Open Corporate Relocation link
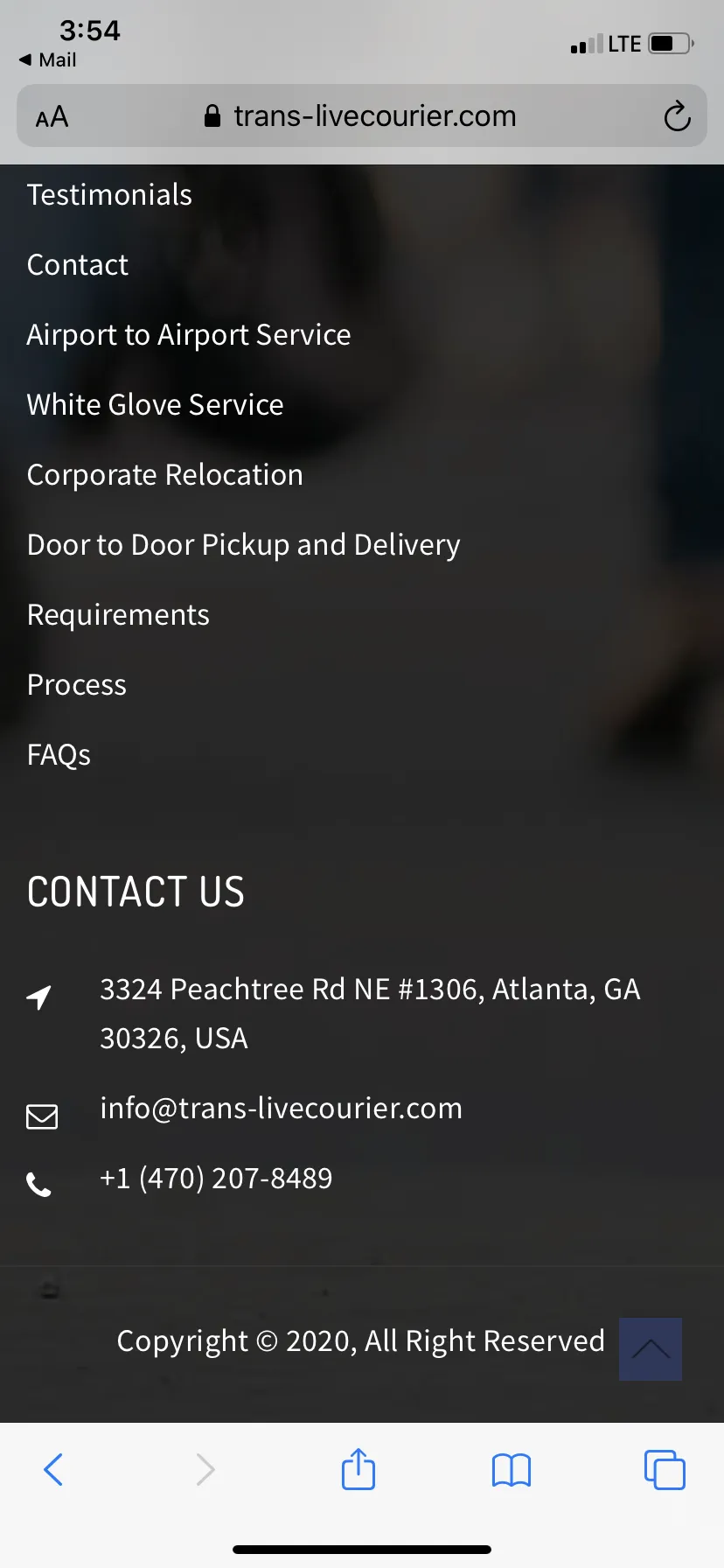The width and height of the screenshot is (724, 1568). click(x=165, y=475)
